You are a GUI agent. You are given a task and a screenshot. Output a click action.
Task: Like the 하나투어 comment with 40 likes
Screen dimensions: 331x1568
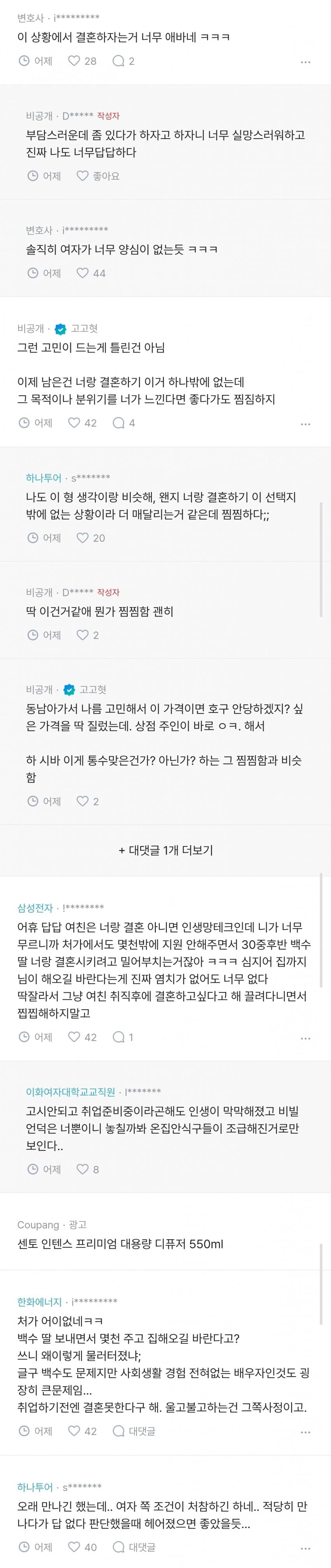[x=74, y=1547]
